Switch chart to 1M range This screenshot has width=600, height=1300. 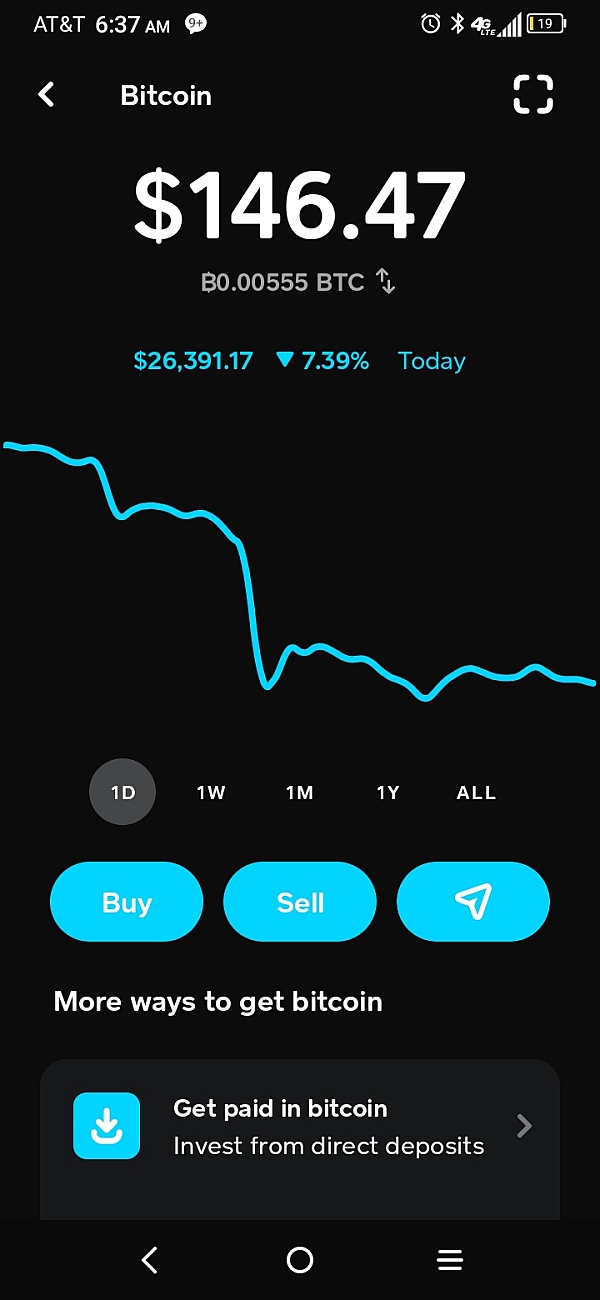pos(299,792)
